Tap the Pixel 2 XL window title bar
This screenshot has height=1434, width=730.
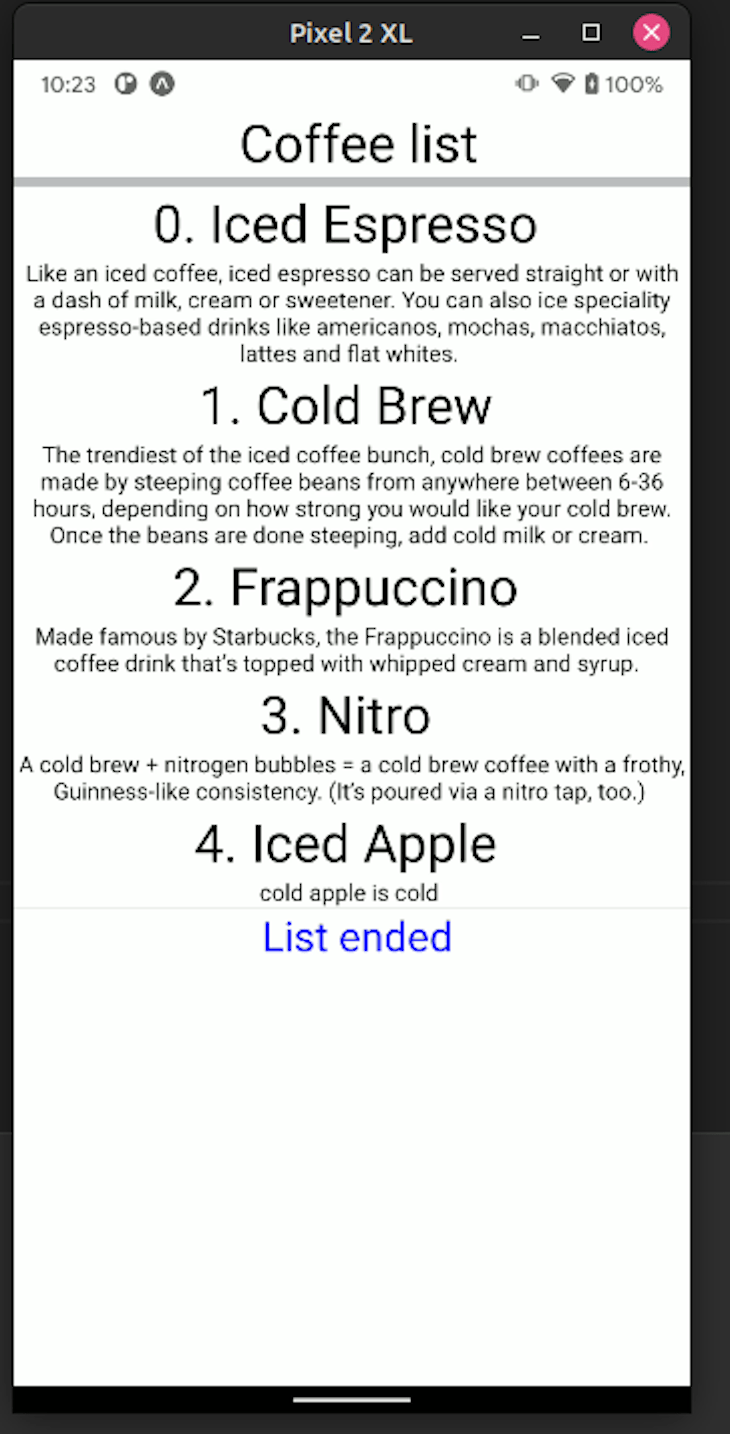(351, 32)
